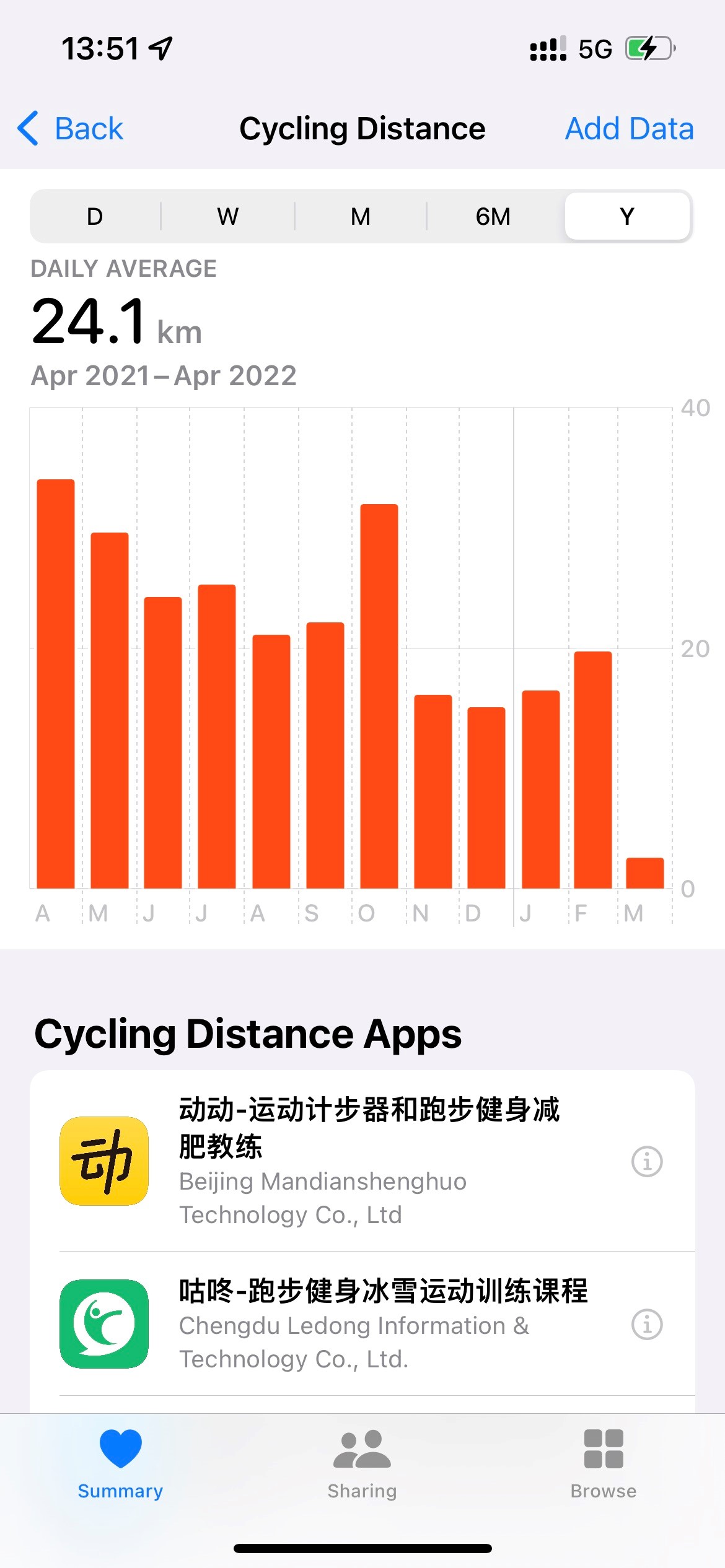Switch to the D day view
The height and width of the screenshot is (1568, 725).
(95, 217)
